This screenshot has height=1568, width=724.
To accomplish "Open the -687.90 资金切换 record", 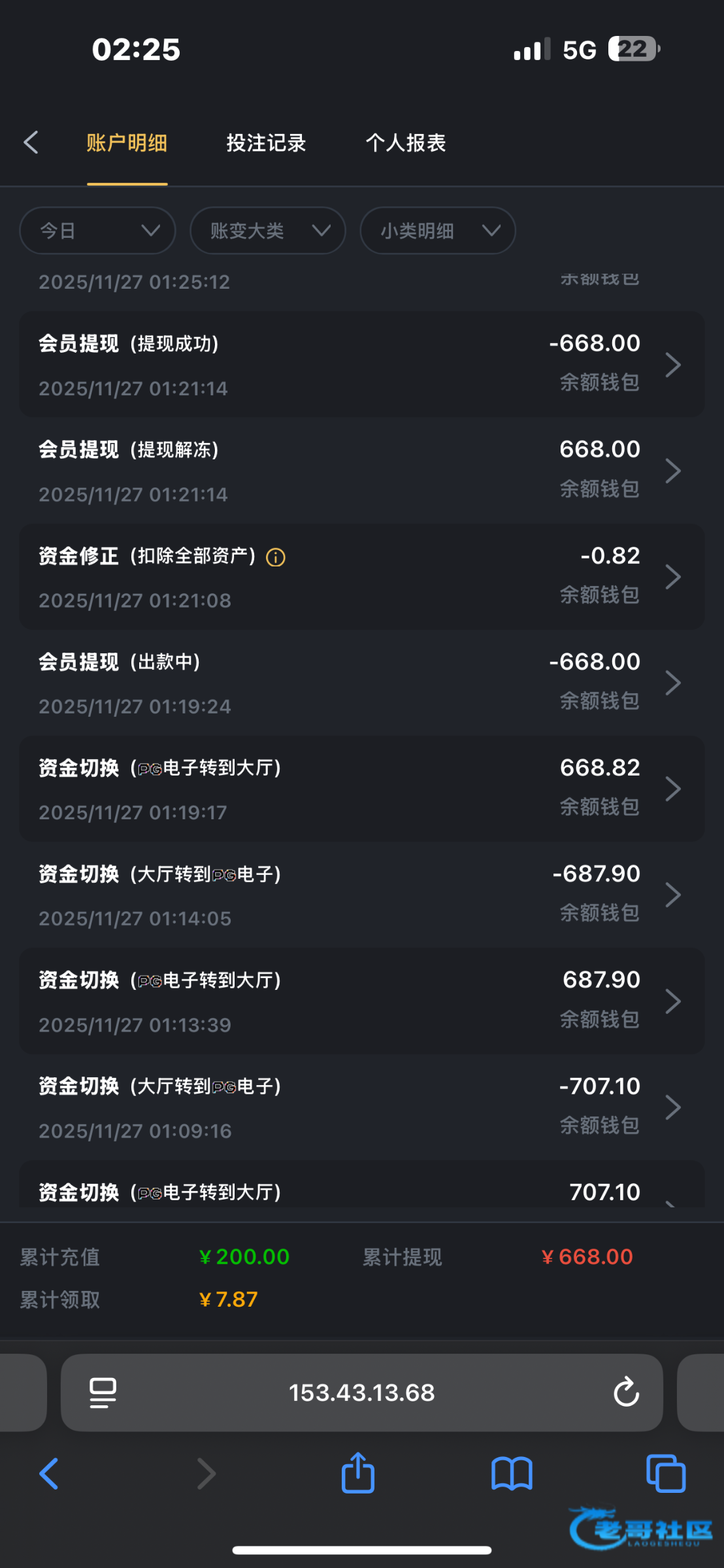I will pyautogui.click(x=361, y=895).
